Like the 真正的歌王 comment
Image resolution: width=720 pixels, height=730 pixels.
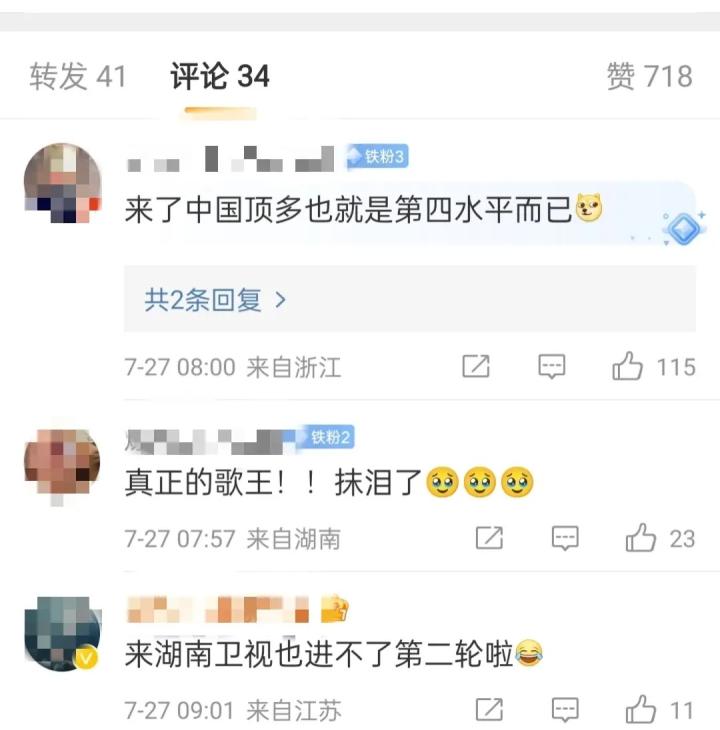point(641,539)
